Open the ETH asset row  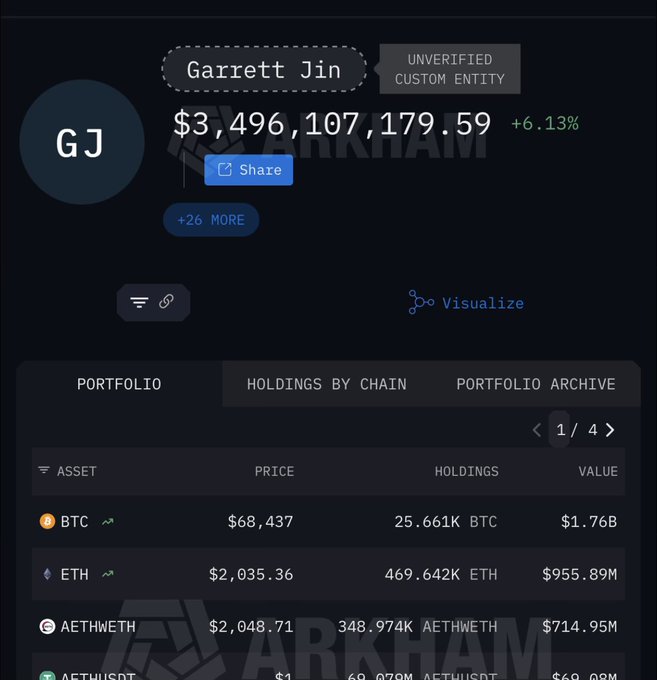tap(74, 574)
